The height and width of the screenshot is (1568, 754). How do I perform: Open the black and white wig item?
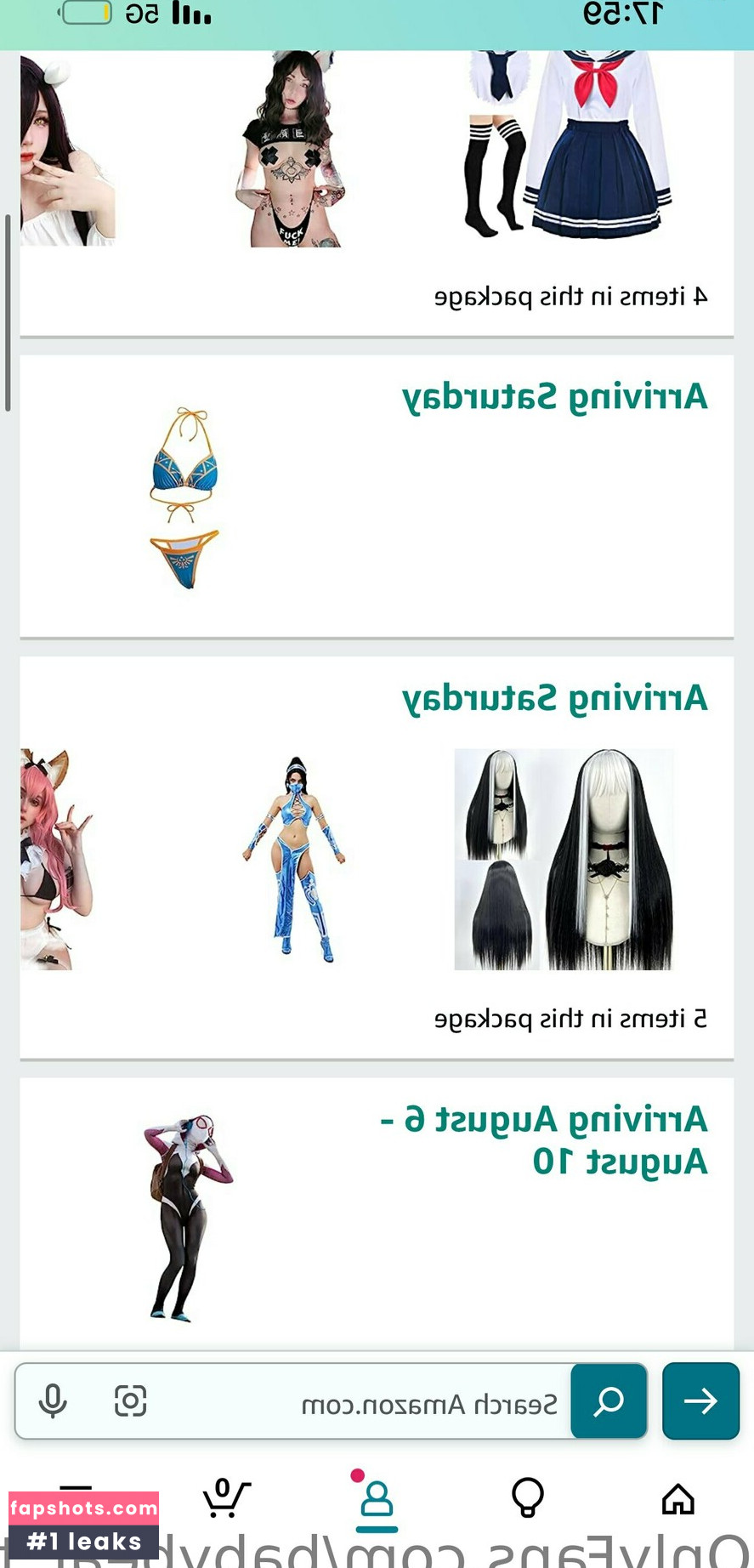[x=564, y=859]
